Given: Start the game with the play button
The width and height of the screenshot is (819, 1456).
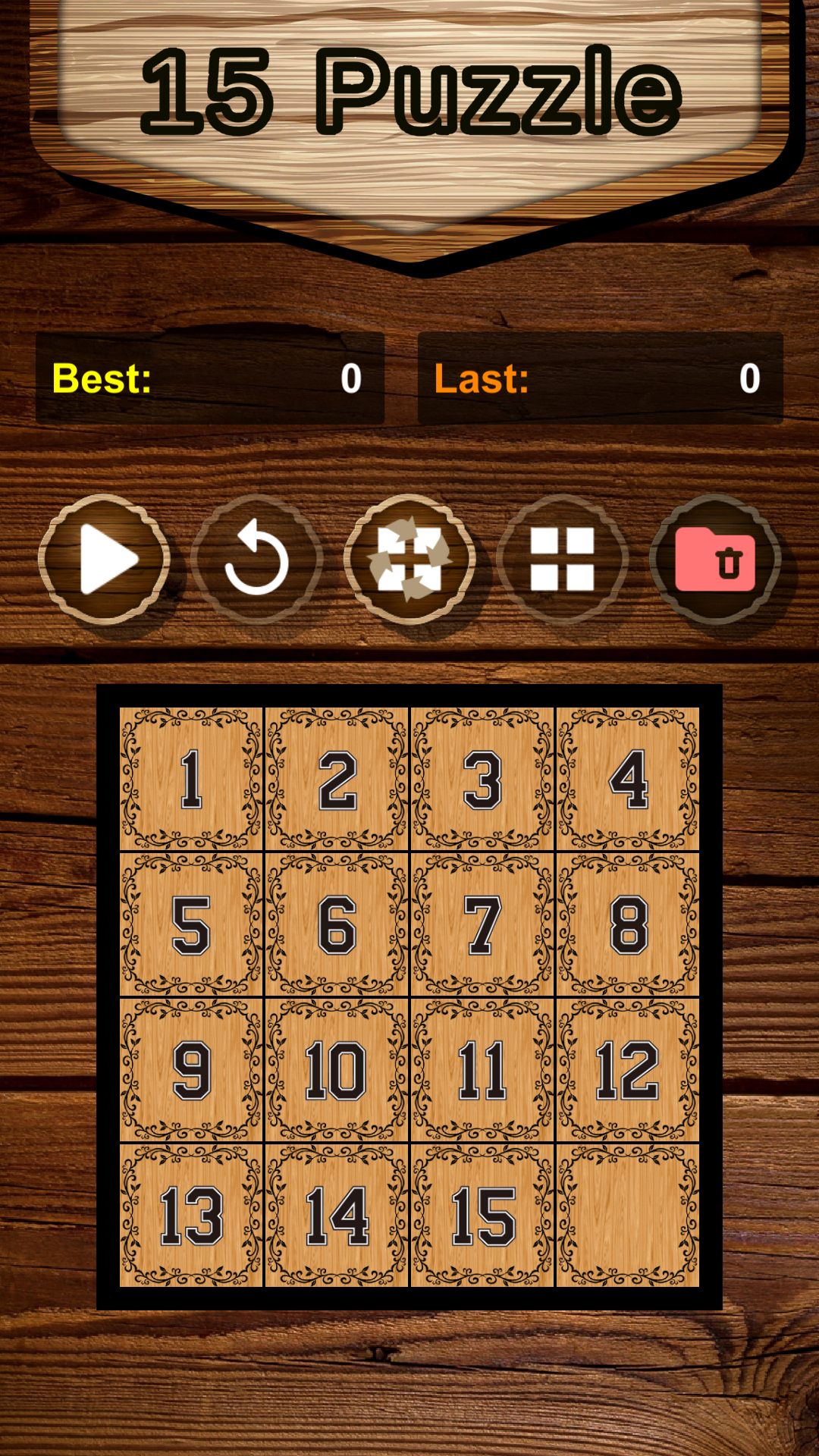Looking at the screenshot, I should point(105,560).
